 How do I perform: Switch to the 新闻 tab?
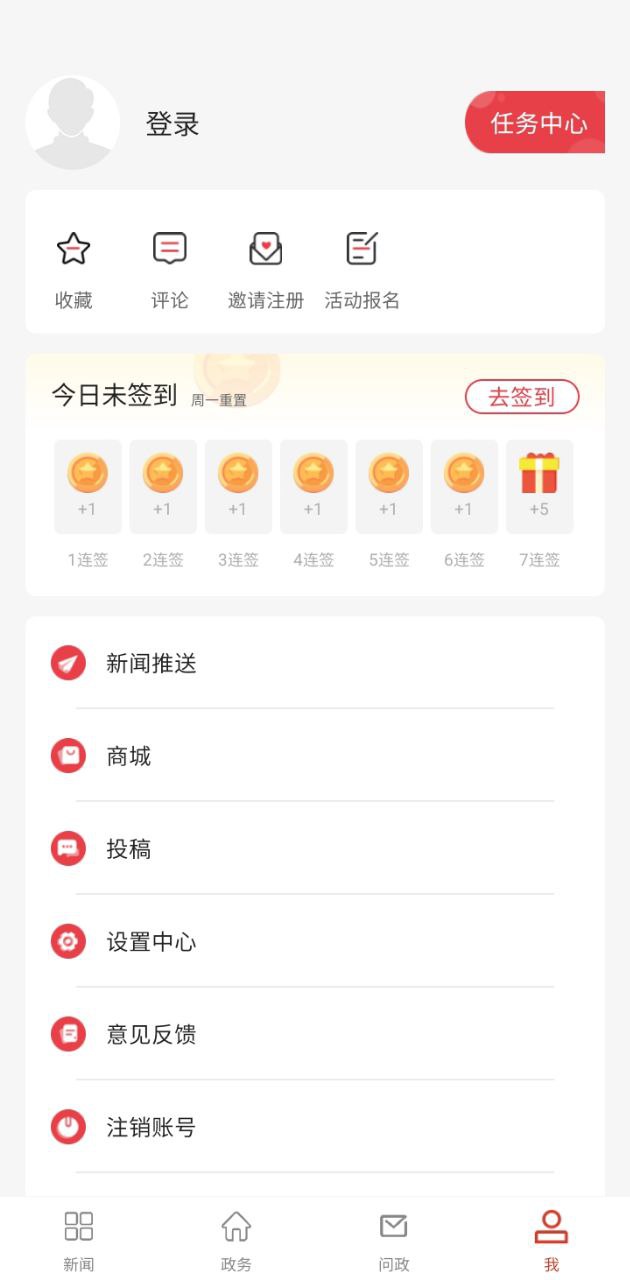point(79,1240)
